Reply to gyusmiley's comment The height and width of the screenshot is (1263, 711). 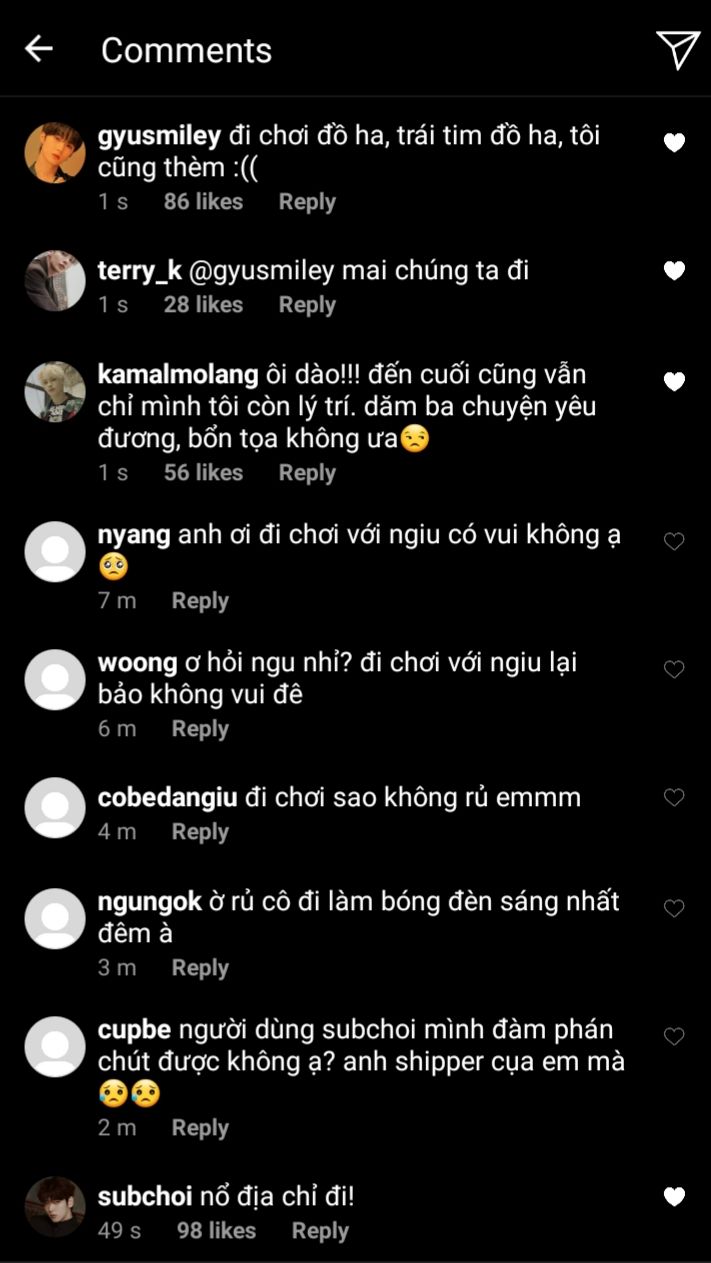pyautogui.click(x=307, y=202)
